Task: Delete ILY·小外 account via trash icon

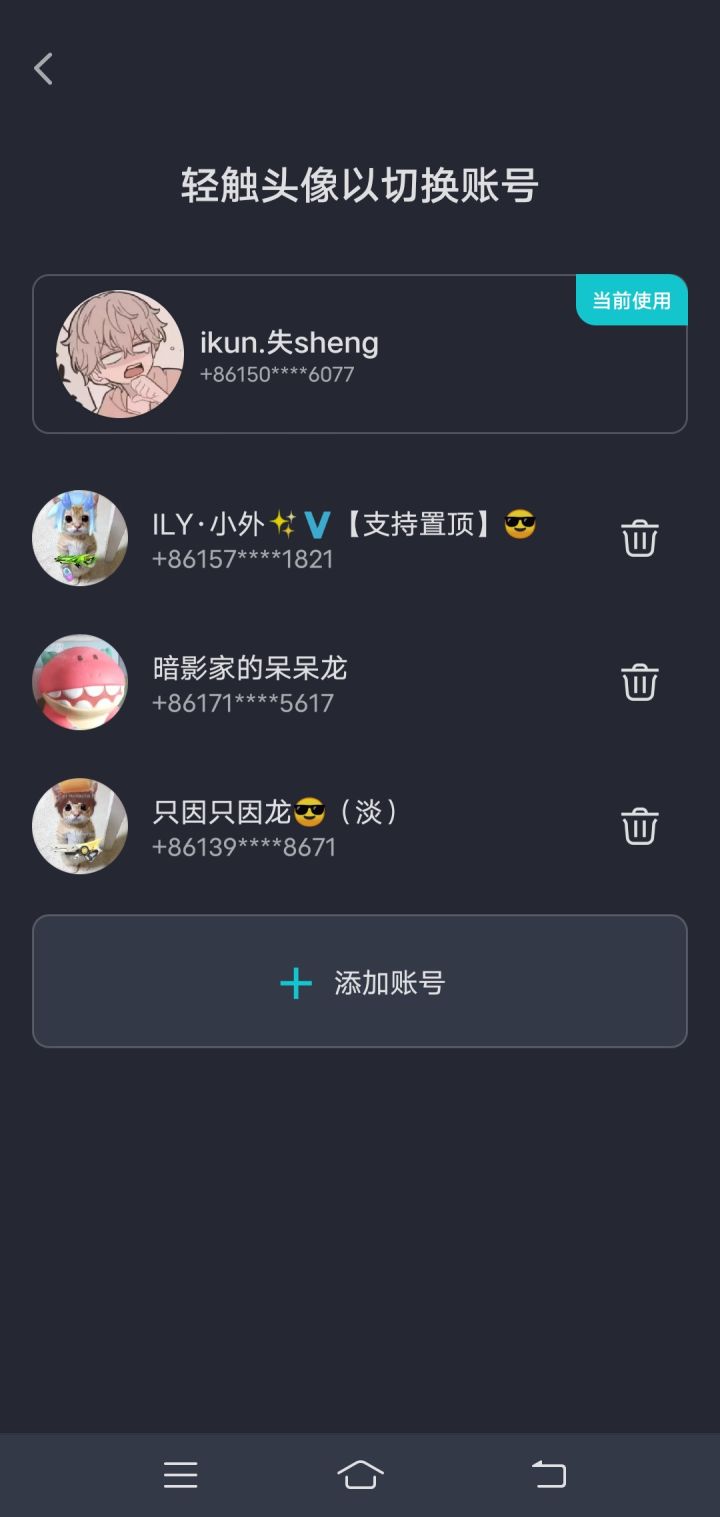Action: 639,538
